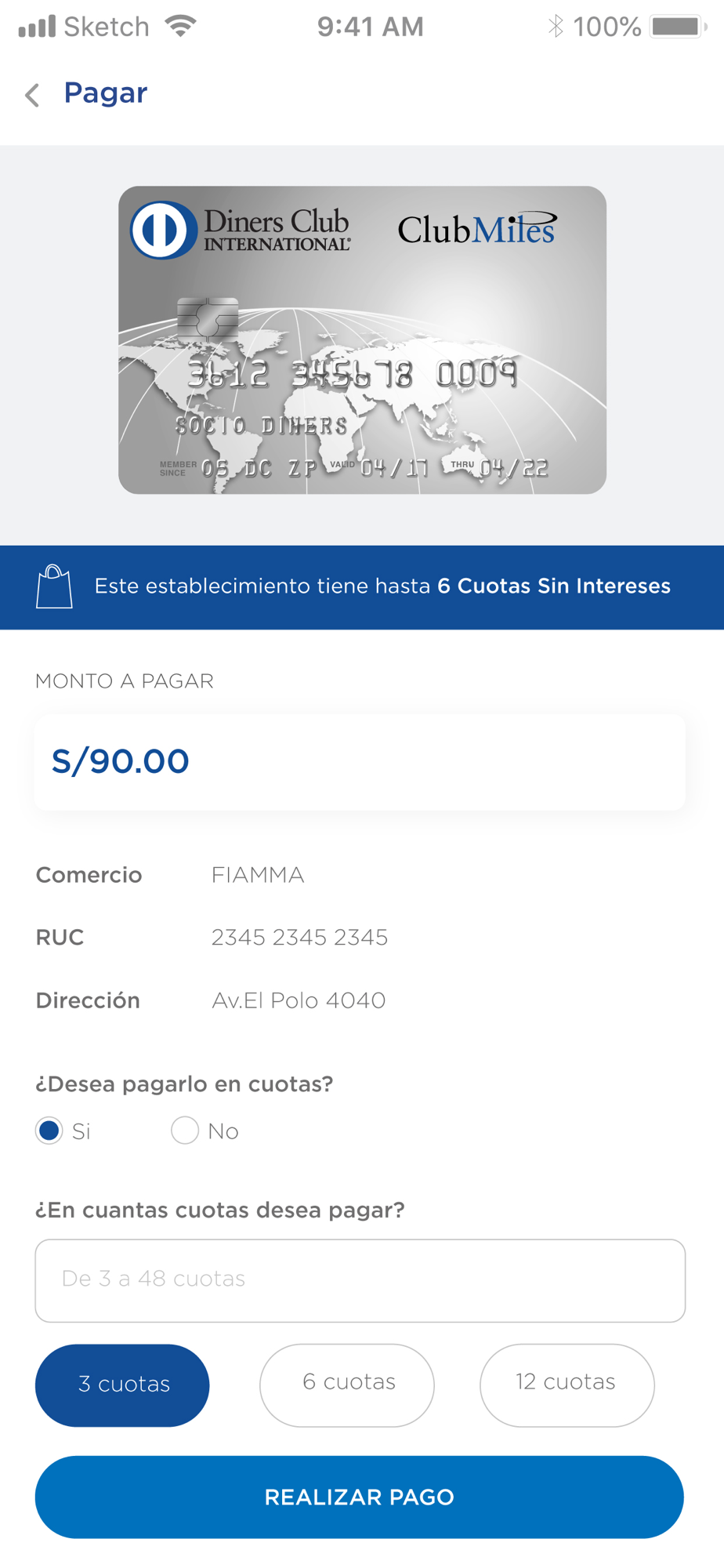The height and width of the screenshot is (1568, 724).
Task: Choose the 12 cuotas option
Action: point(567,1385)
